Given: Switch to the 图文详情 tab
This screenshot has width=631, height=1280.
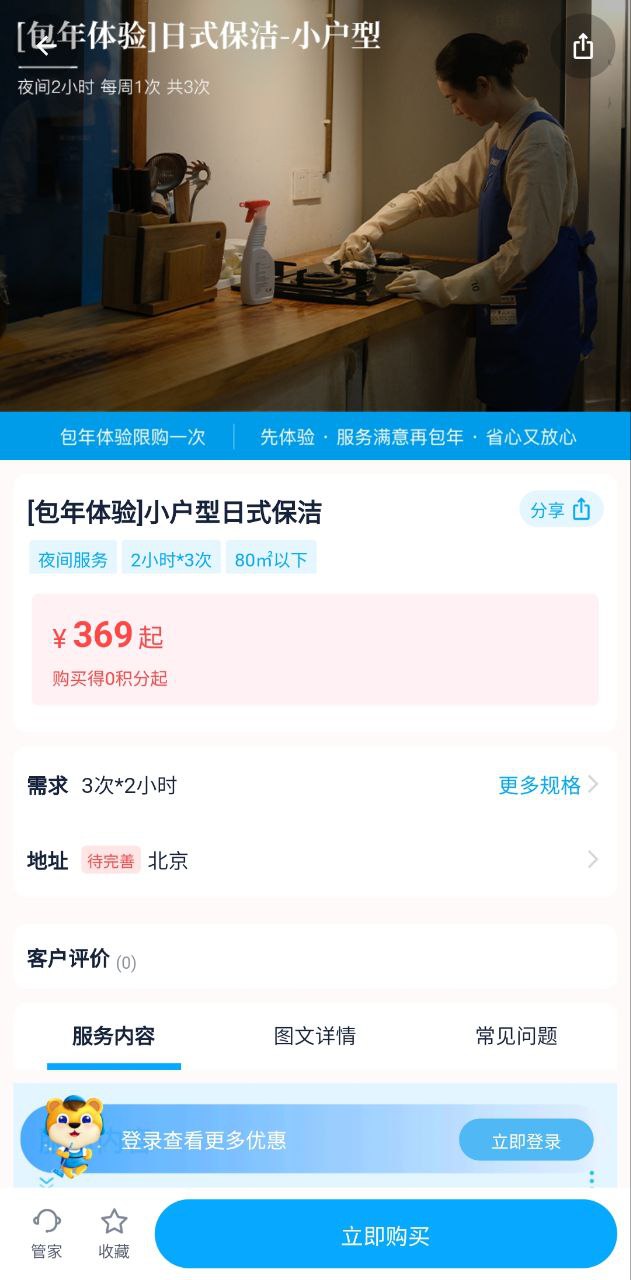Looking at the screenshot, I should point(314,1036).
